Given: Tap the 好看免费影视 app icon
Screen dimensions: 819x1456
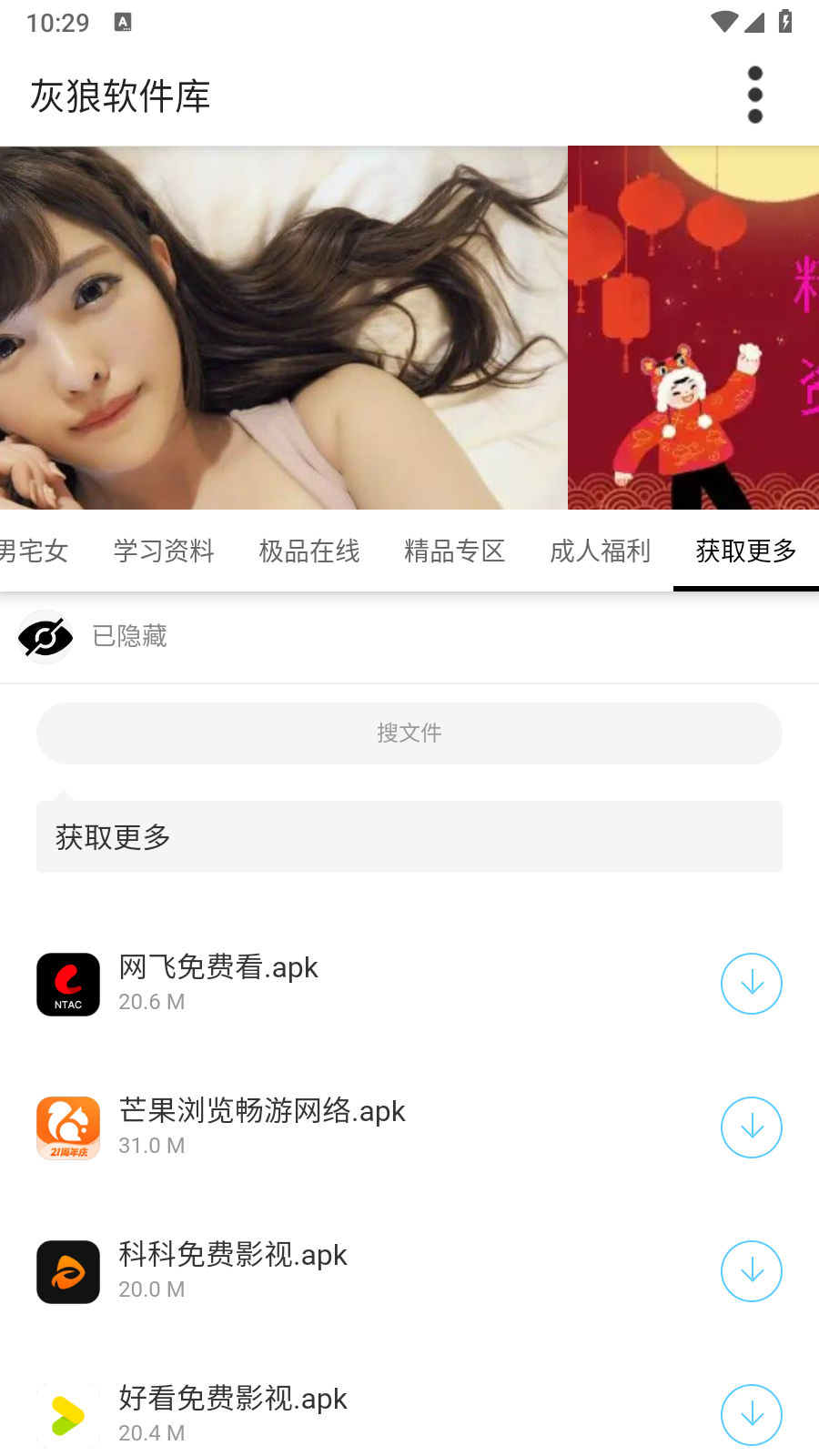Looking at the screenshot, I should (67, 1415).
